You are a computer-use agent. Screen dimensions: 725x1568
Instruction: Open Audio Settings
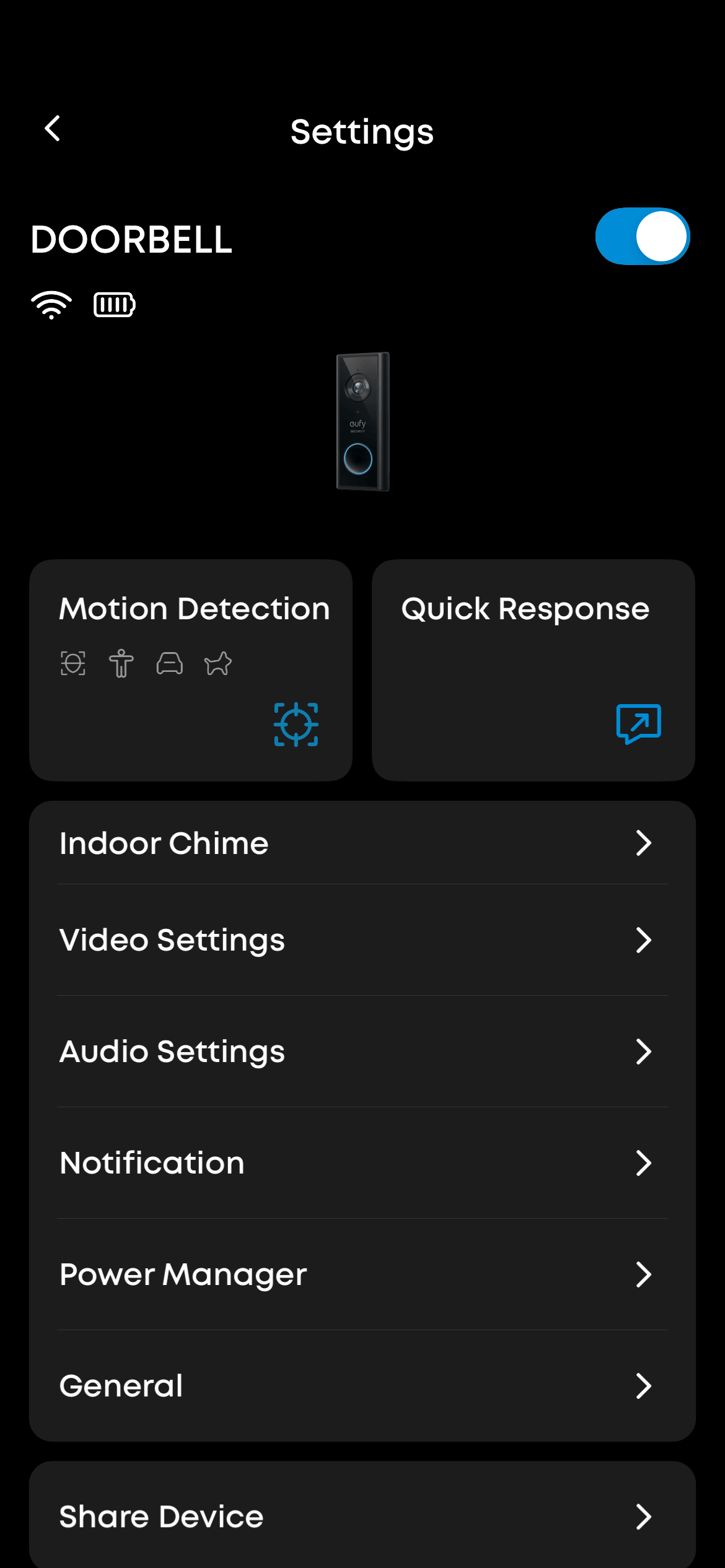coord(362,1052)
